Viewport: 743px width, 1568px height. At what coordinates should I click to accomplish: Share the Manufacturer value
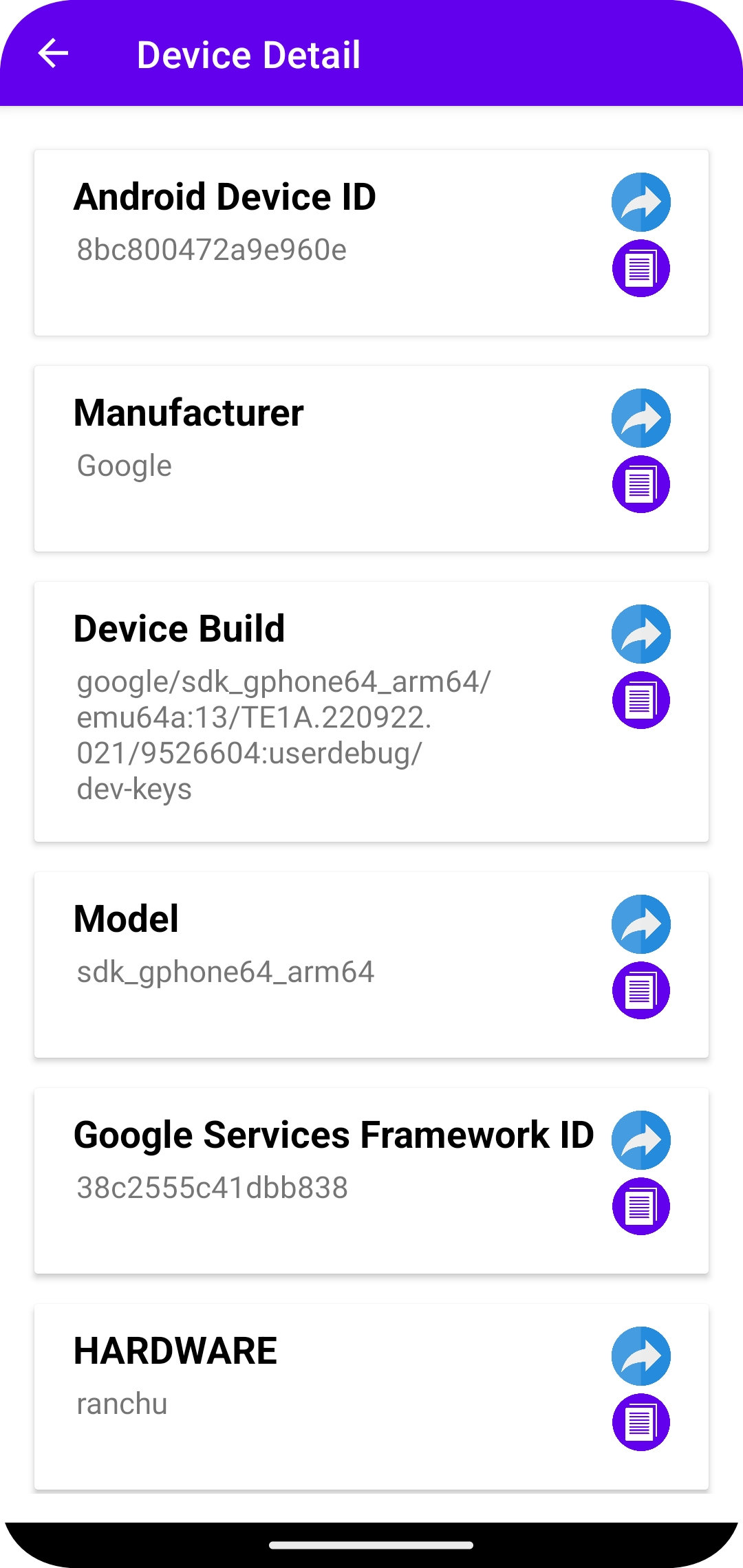tap(641, 418)
